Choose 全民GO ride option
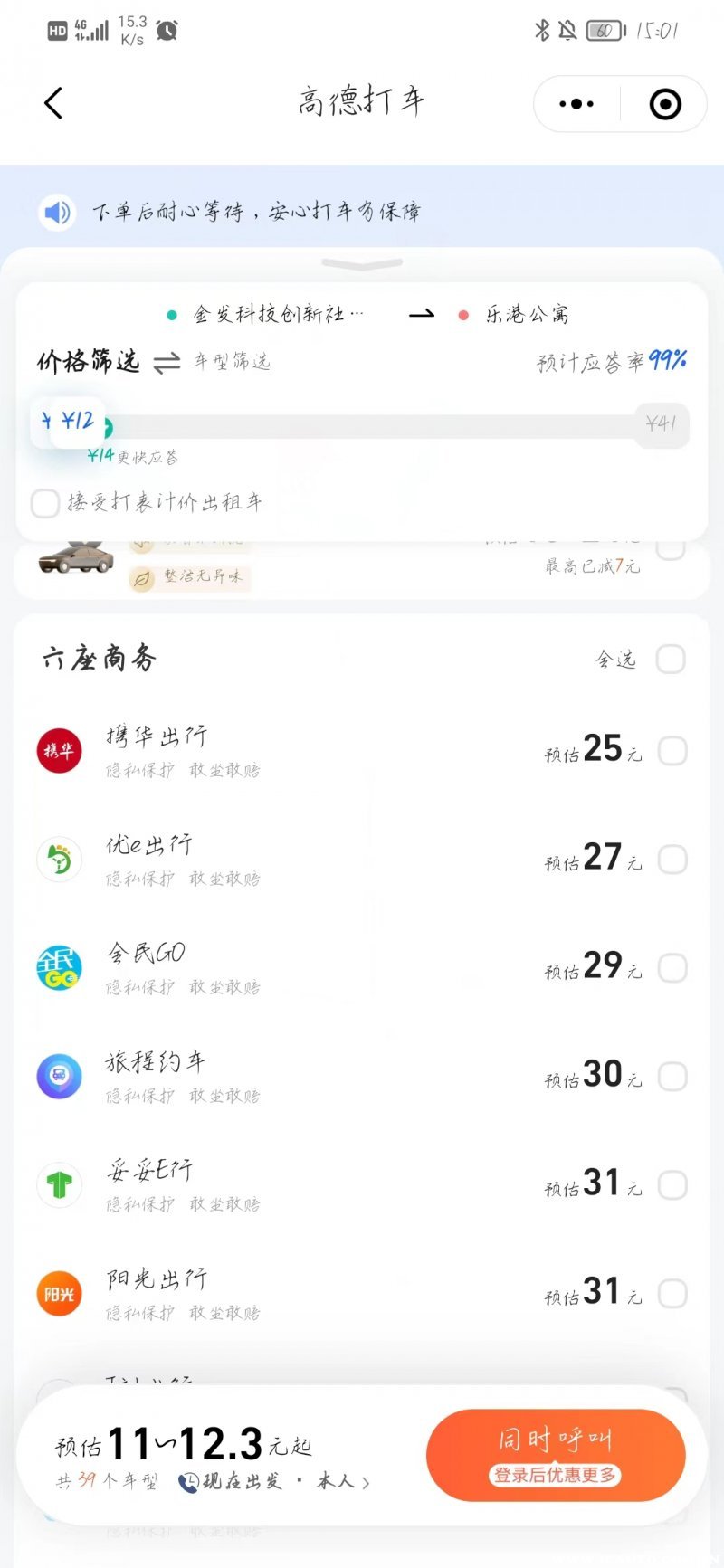724x1568 pixels. pos(672,968)
